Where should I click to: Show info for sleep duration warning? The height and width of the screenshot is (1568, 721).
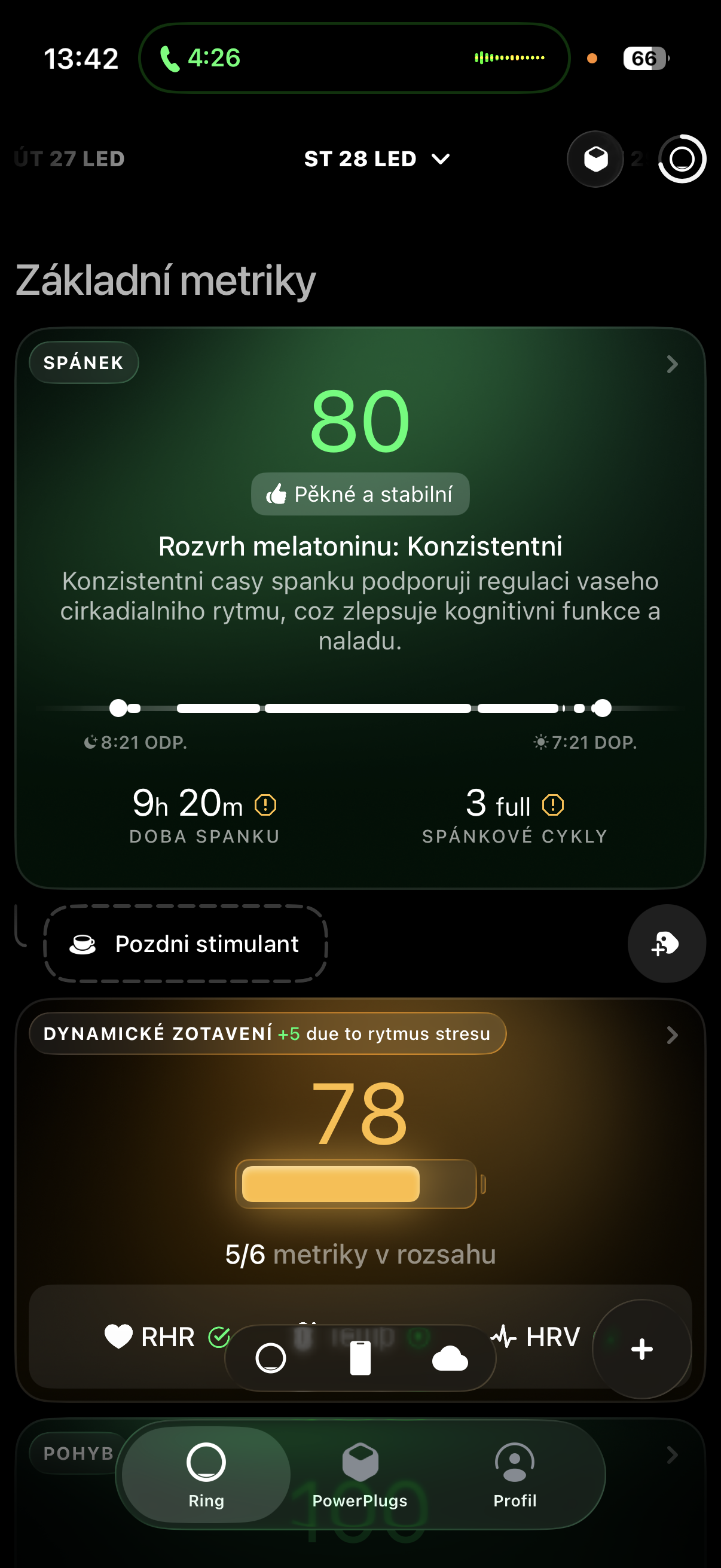click(x=265, y=805)
